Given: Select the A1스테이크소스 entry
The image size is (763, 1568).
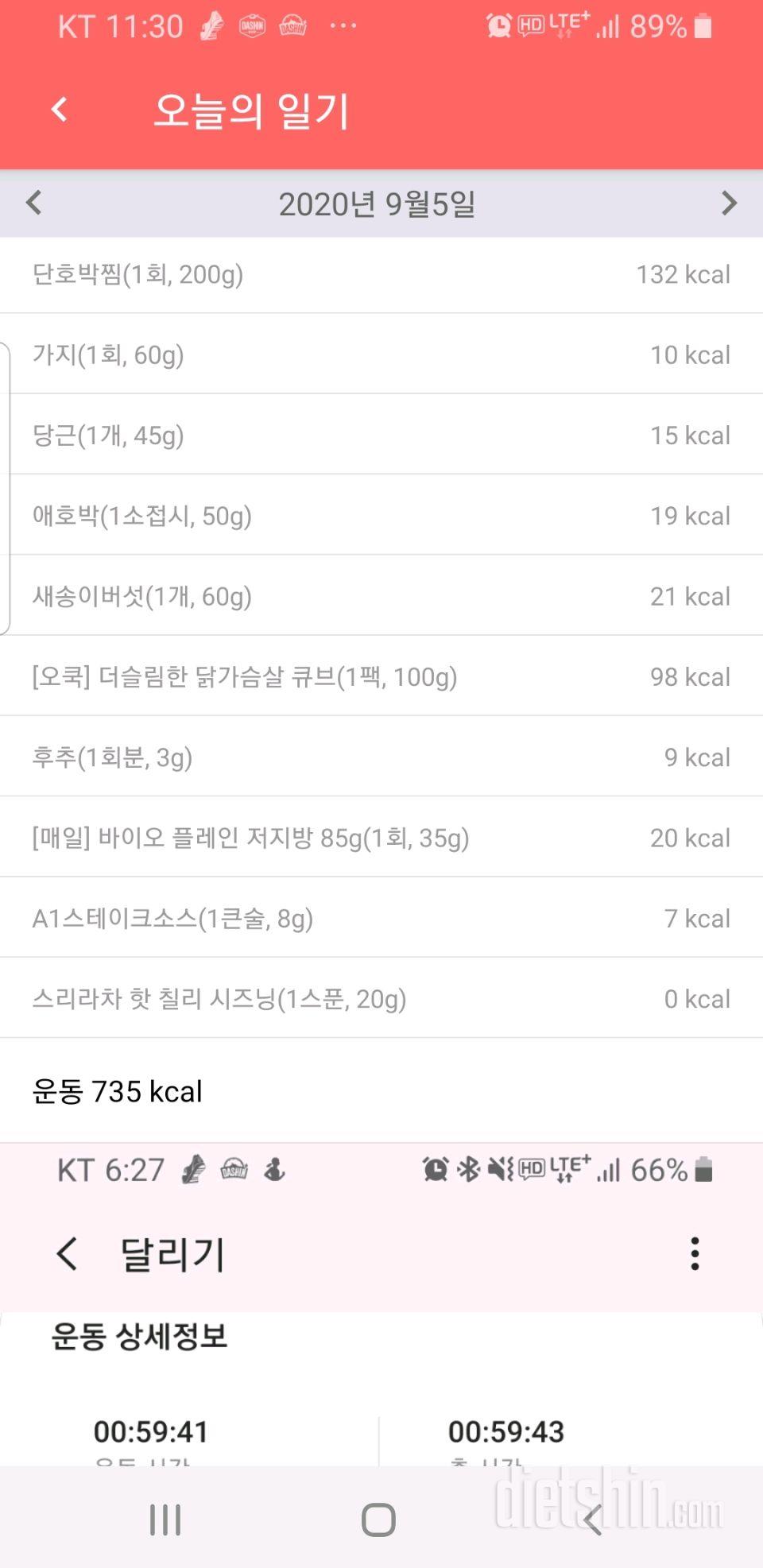Looking at the screenshot, I should (x=381, y=919).
